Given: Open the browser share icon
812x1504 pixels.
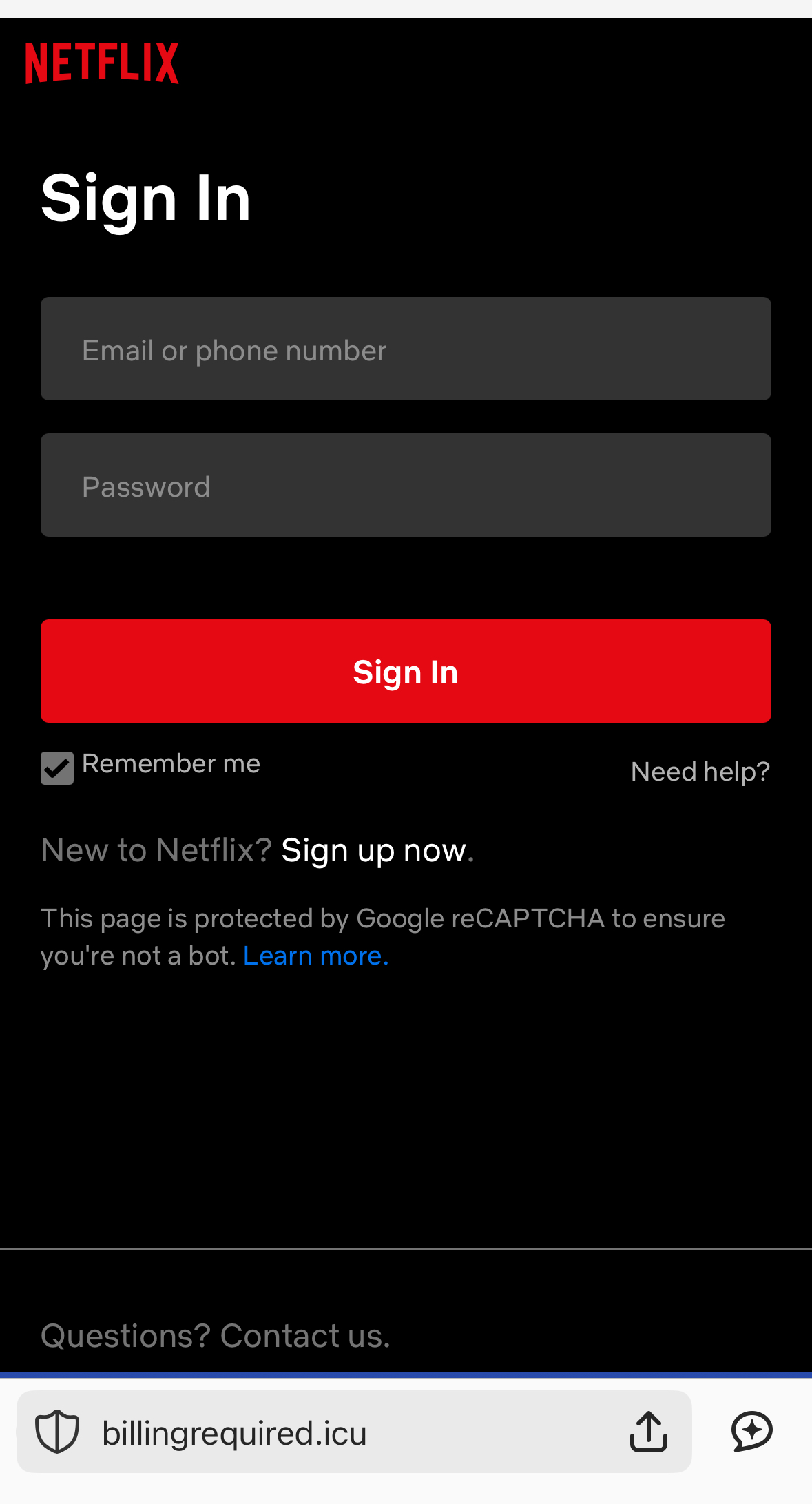Looking at the screenshot, I should tap(649, 1432).
